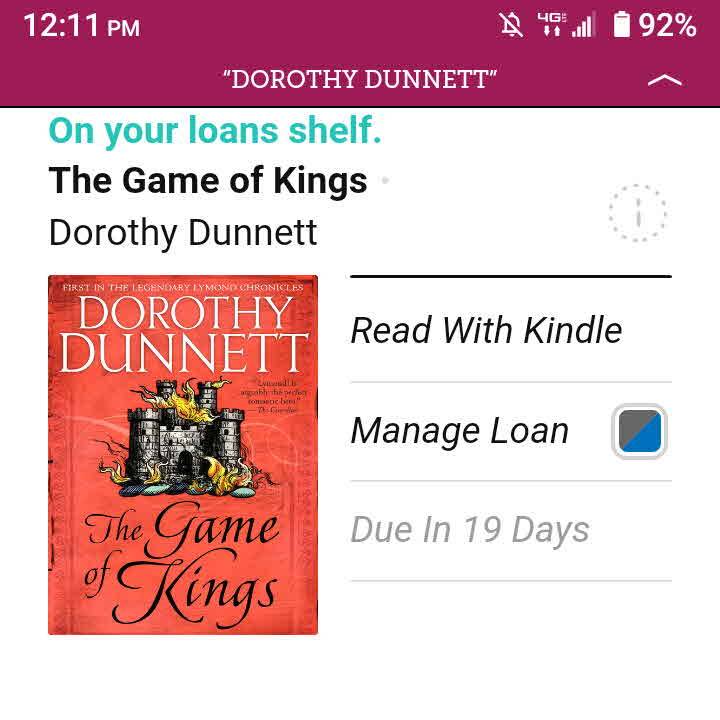The height and width of the screenshot is (720, 720).
Task: Open The Game of Kings title details
Action: 208,181
